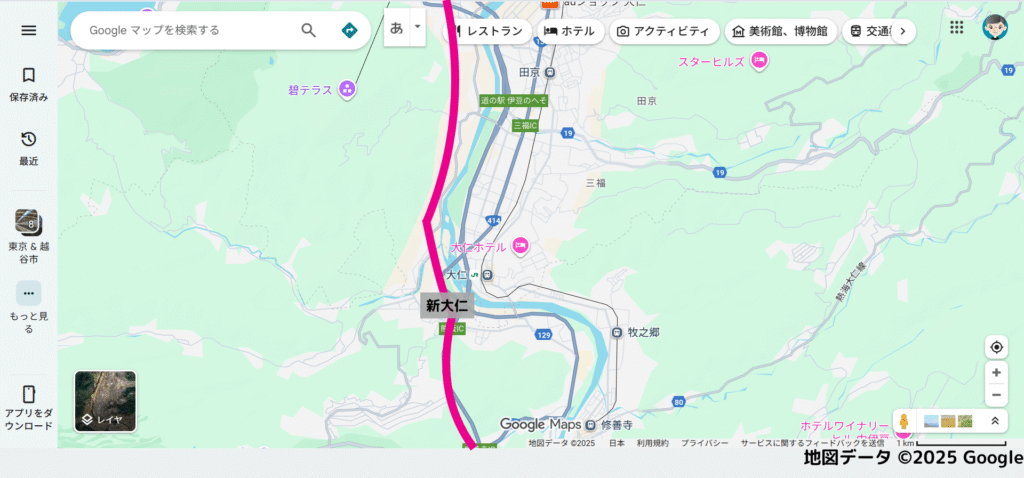Open directions via blue arrow icon
The image size is (1024, 478).
[349, 30]
